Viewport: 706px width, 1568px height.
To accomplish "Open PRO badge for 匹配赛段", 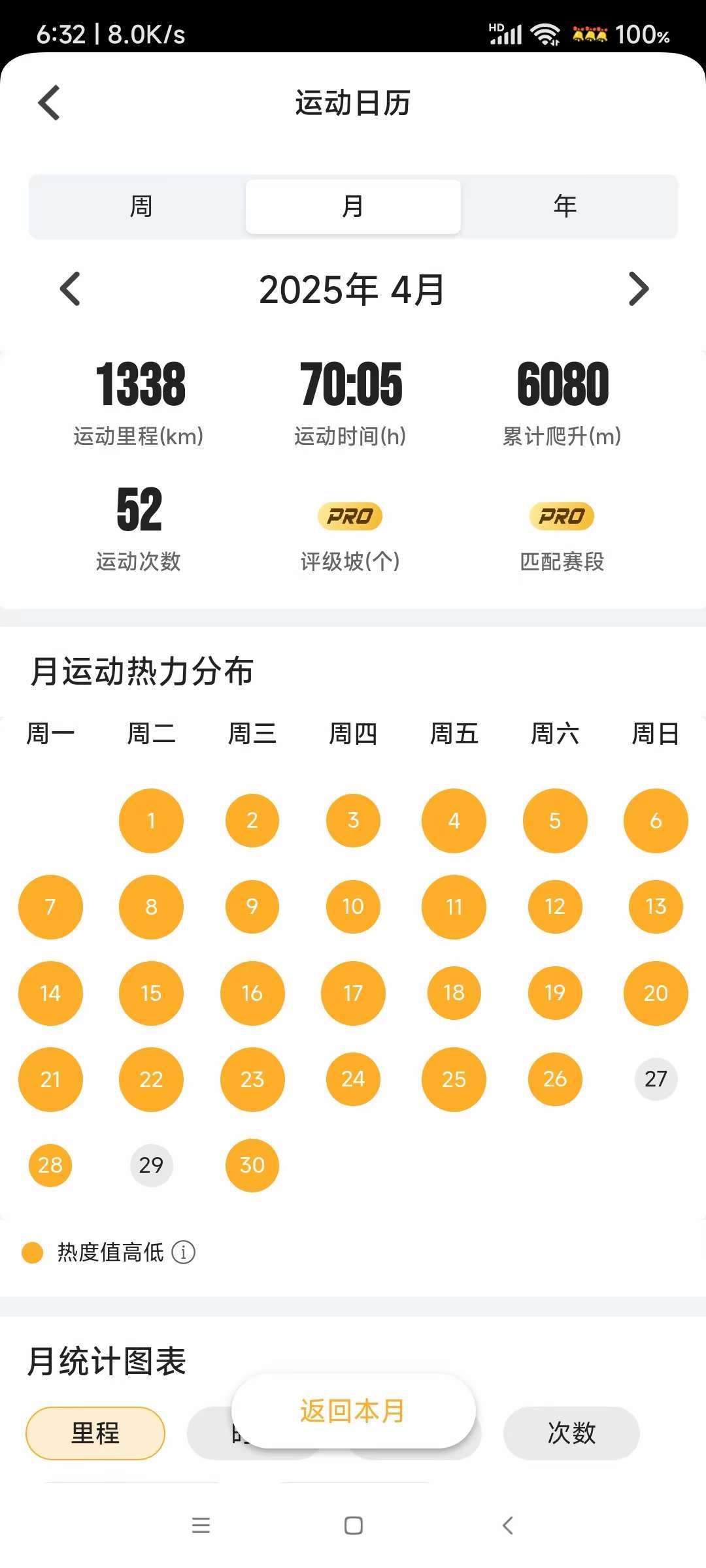I will 562,516.
